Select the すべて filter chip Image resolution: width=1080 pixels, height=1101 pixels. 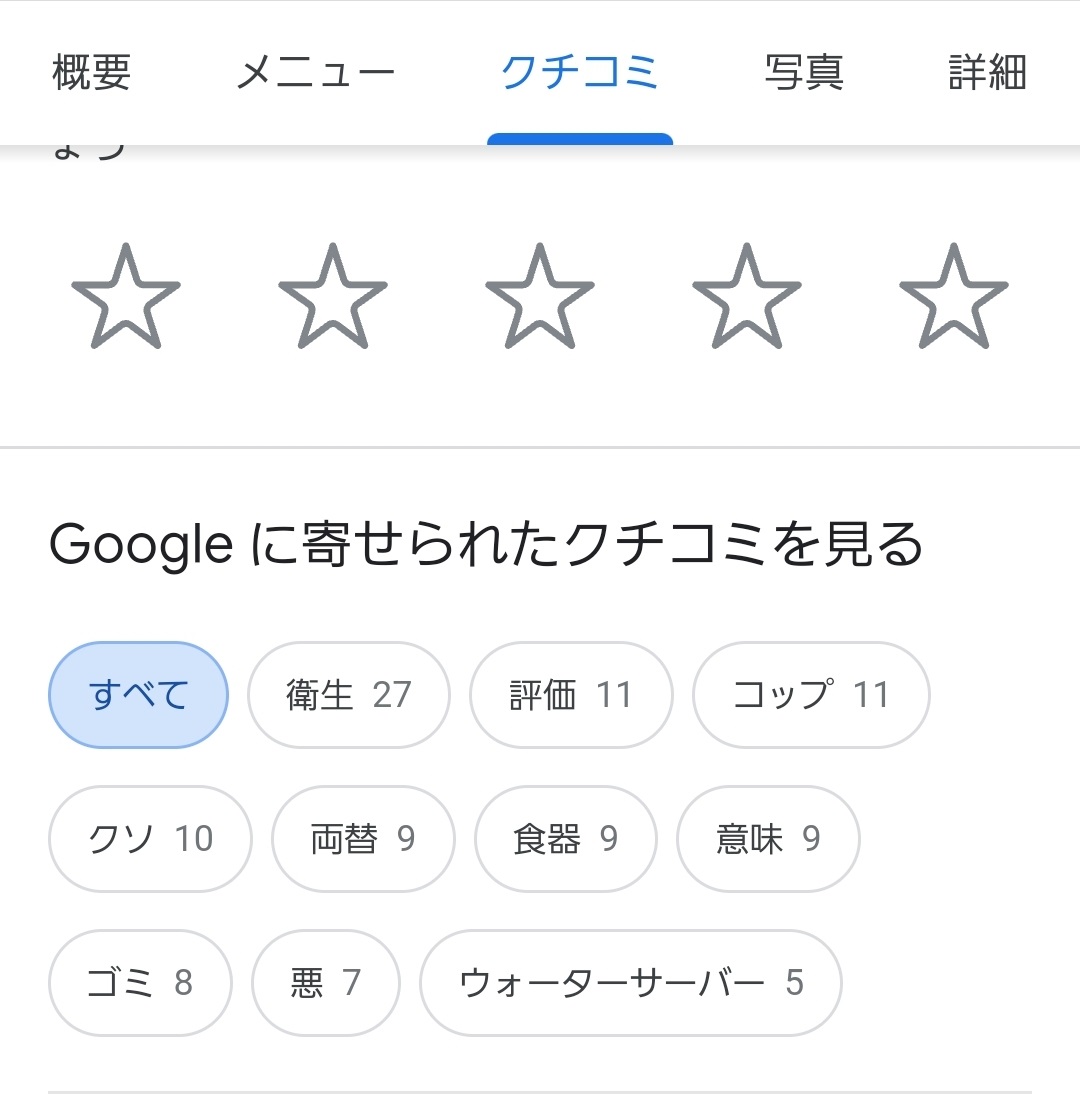click(138, 695)
